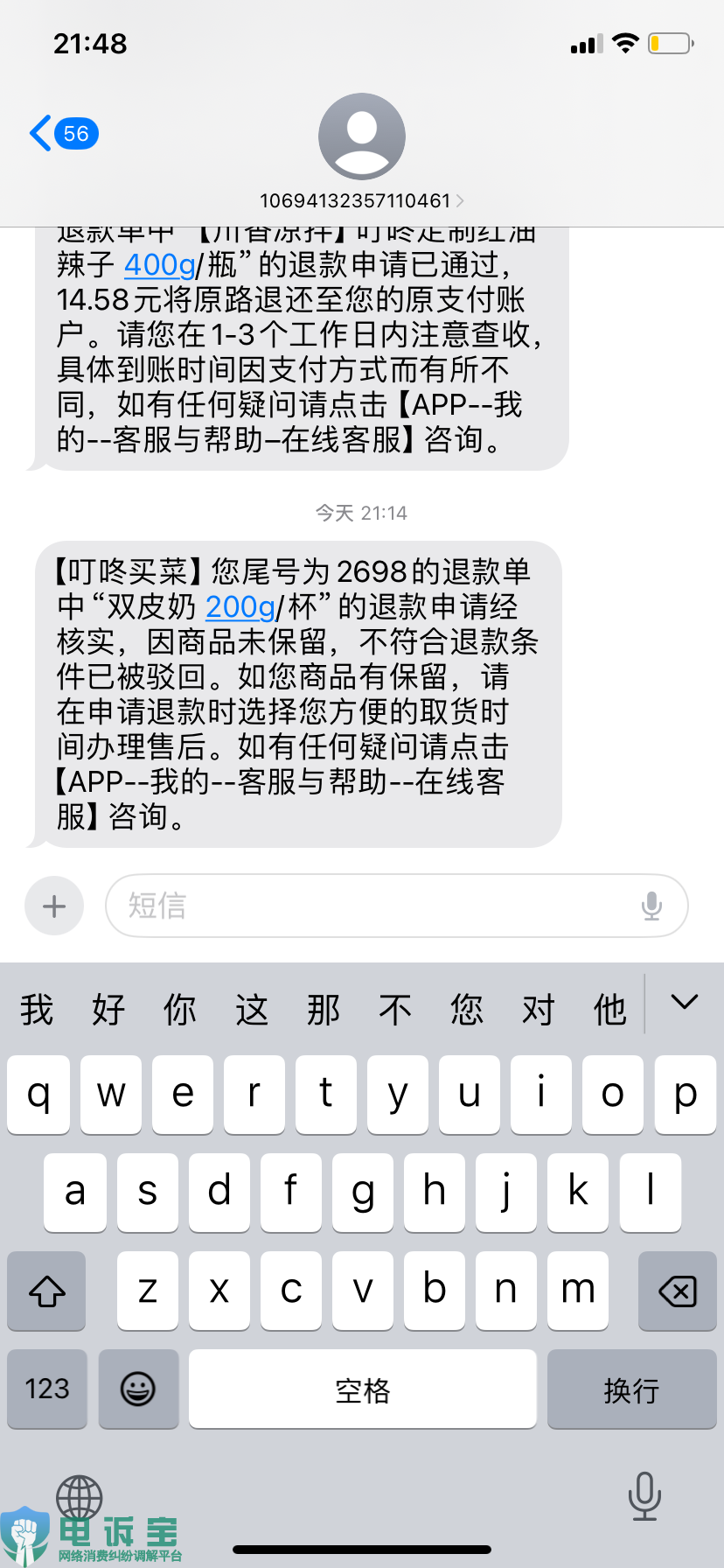The image size is (724, 1568).
Task: Tap the backspace delete key
Action: (x=677, y=1291)
